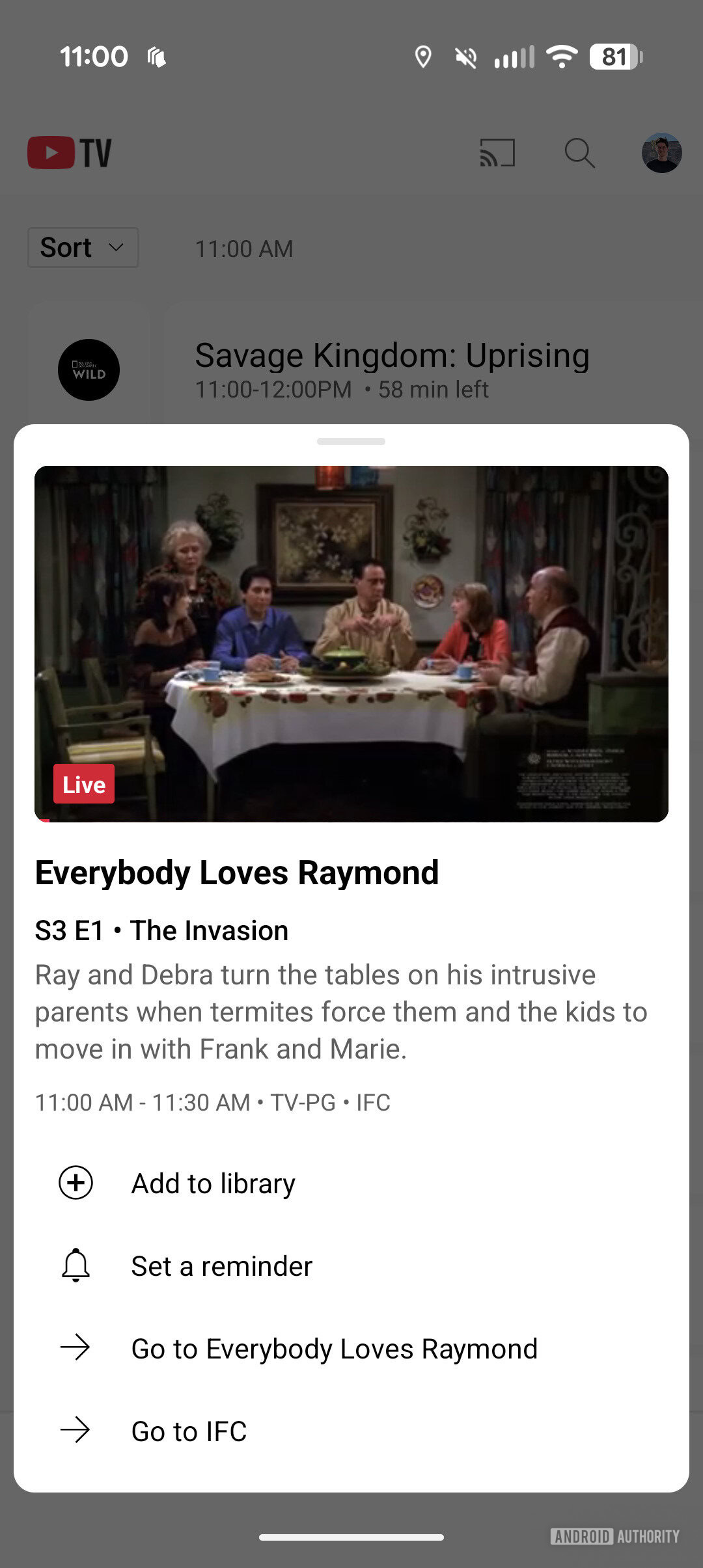Tap the arrow beside Go to IFC
The image size is (703, 1568).
pyautogui.click(x=76, y=1431)
